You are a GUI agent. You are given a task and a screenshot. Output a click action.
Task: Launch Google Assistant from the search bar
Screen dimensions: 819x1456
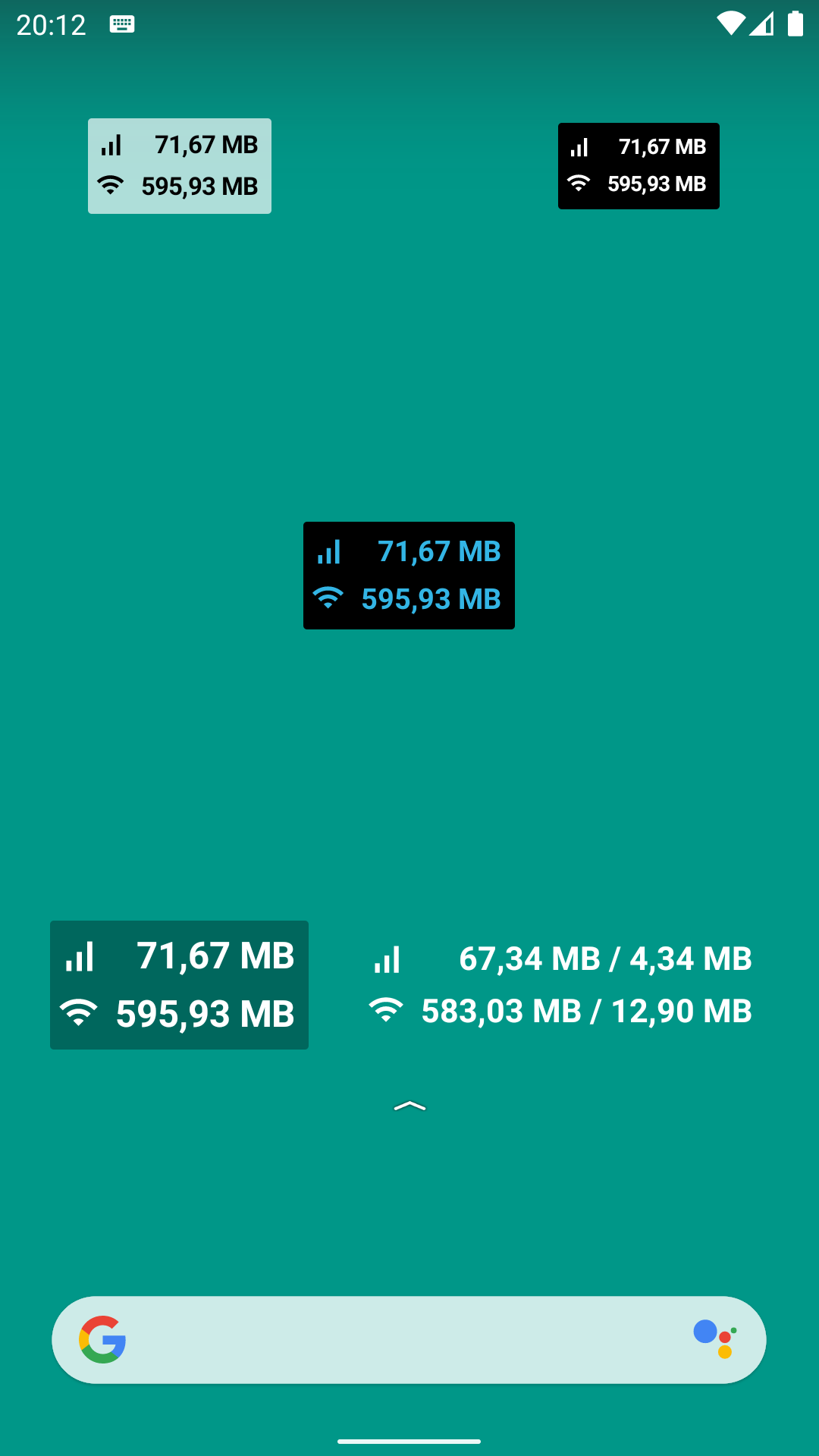pos(715,1339)
